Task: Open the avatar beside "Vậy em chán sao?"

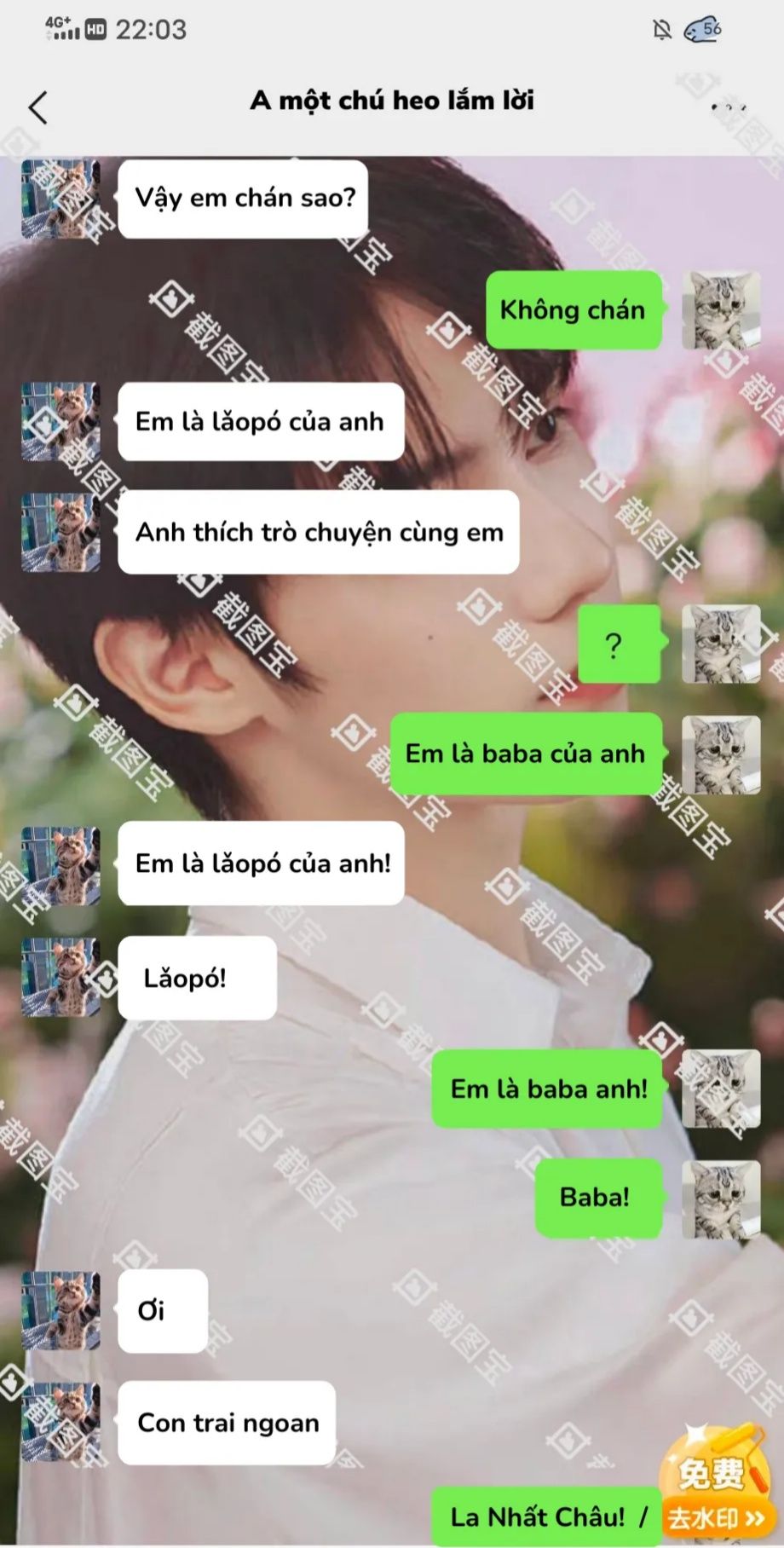Action: coord(61,199)
